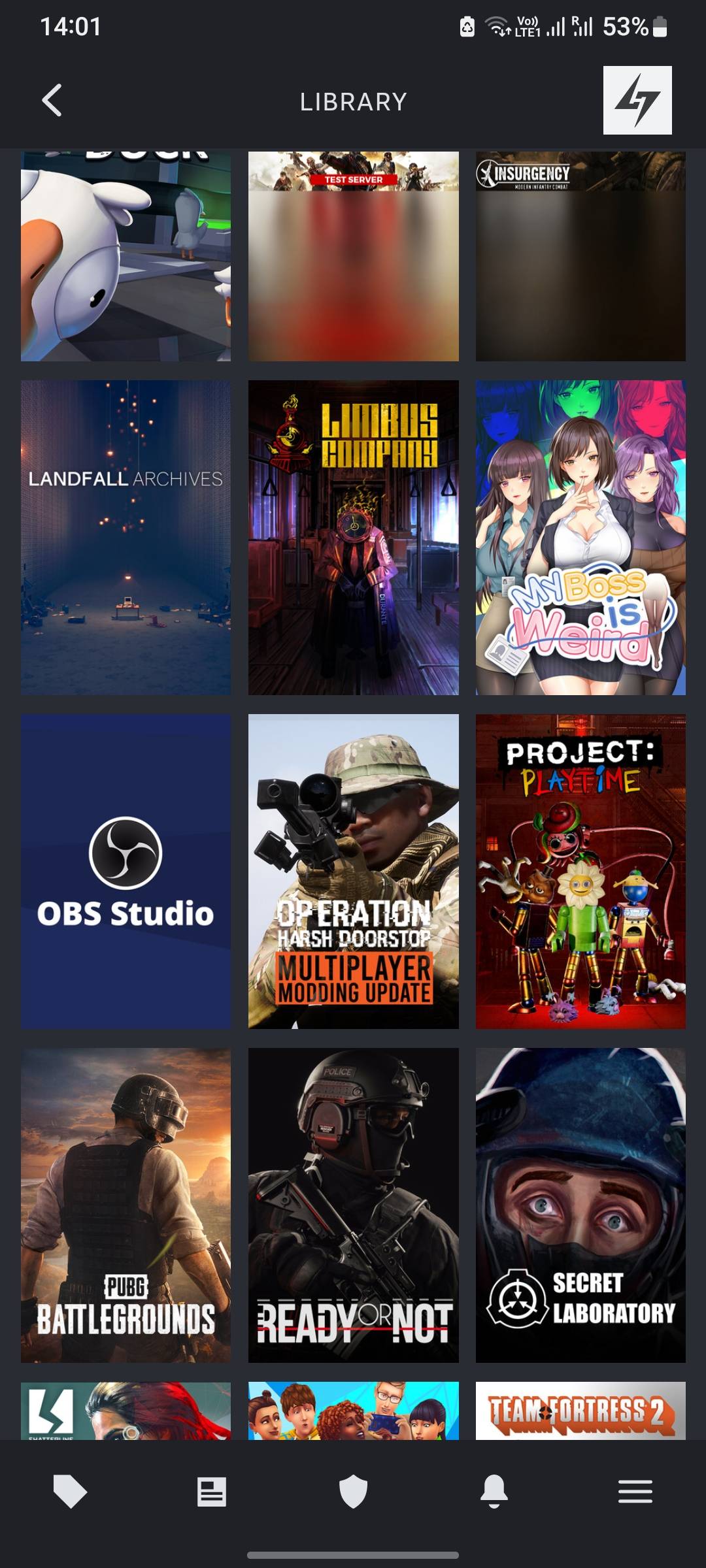Open the Project: Playtime game
The width and height of the screenshot is (706, 1568).
(580, 871)
